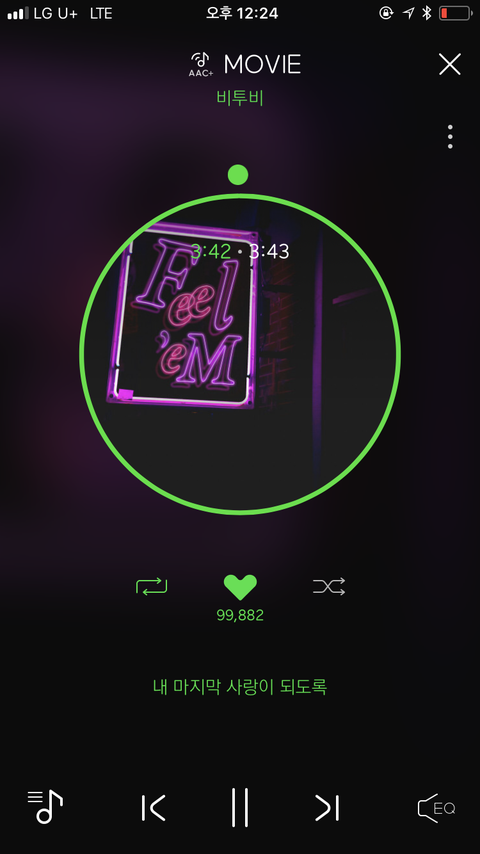Tap the green progress knob on the circle
The height and width of the screenshot is (854, 480).
238,175
